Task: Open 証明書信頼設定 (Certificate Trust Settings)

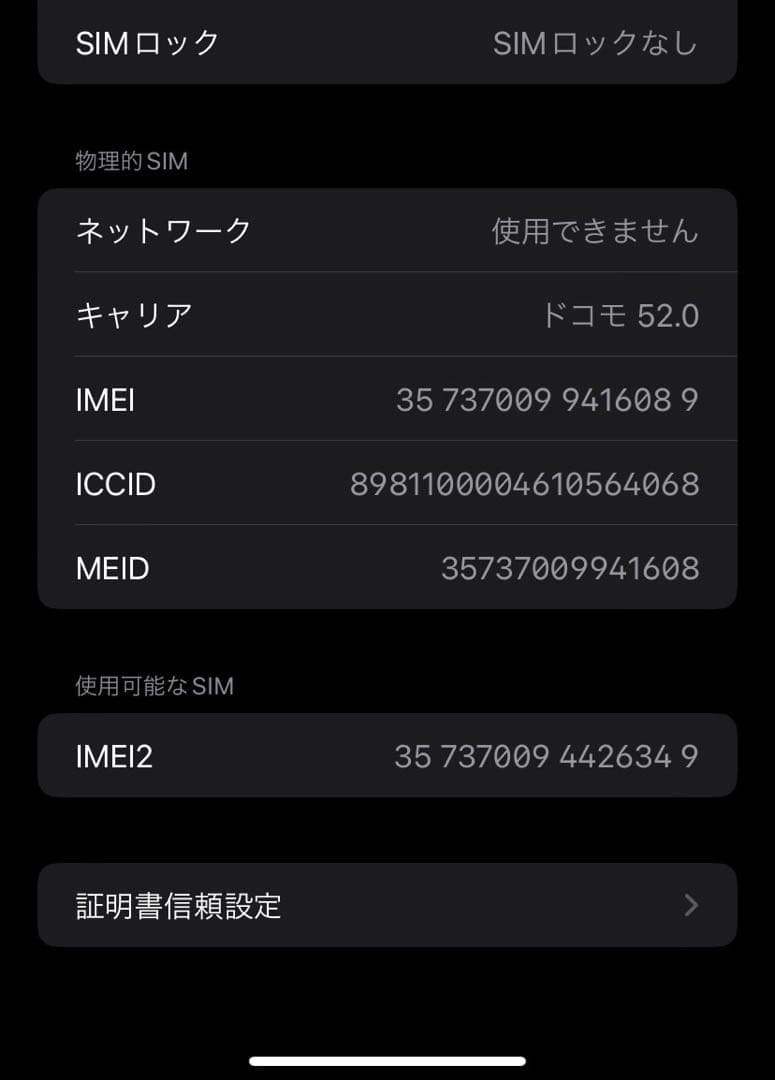Action: coord(387,905)
